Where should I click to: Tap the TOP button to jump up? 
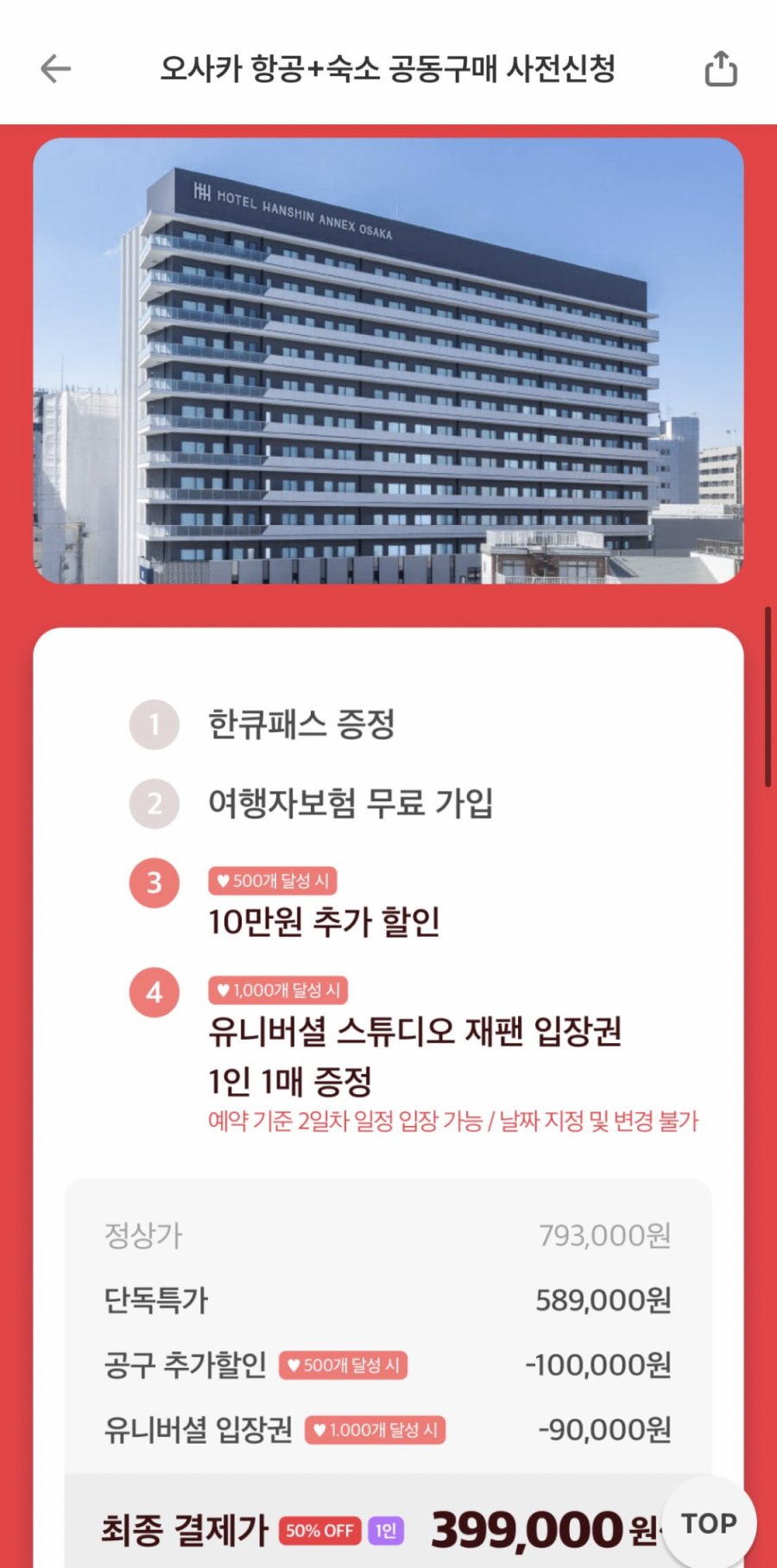pyautogui.click(x=709, y=1523)
